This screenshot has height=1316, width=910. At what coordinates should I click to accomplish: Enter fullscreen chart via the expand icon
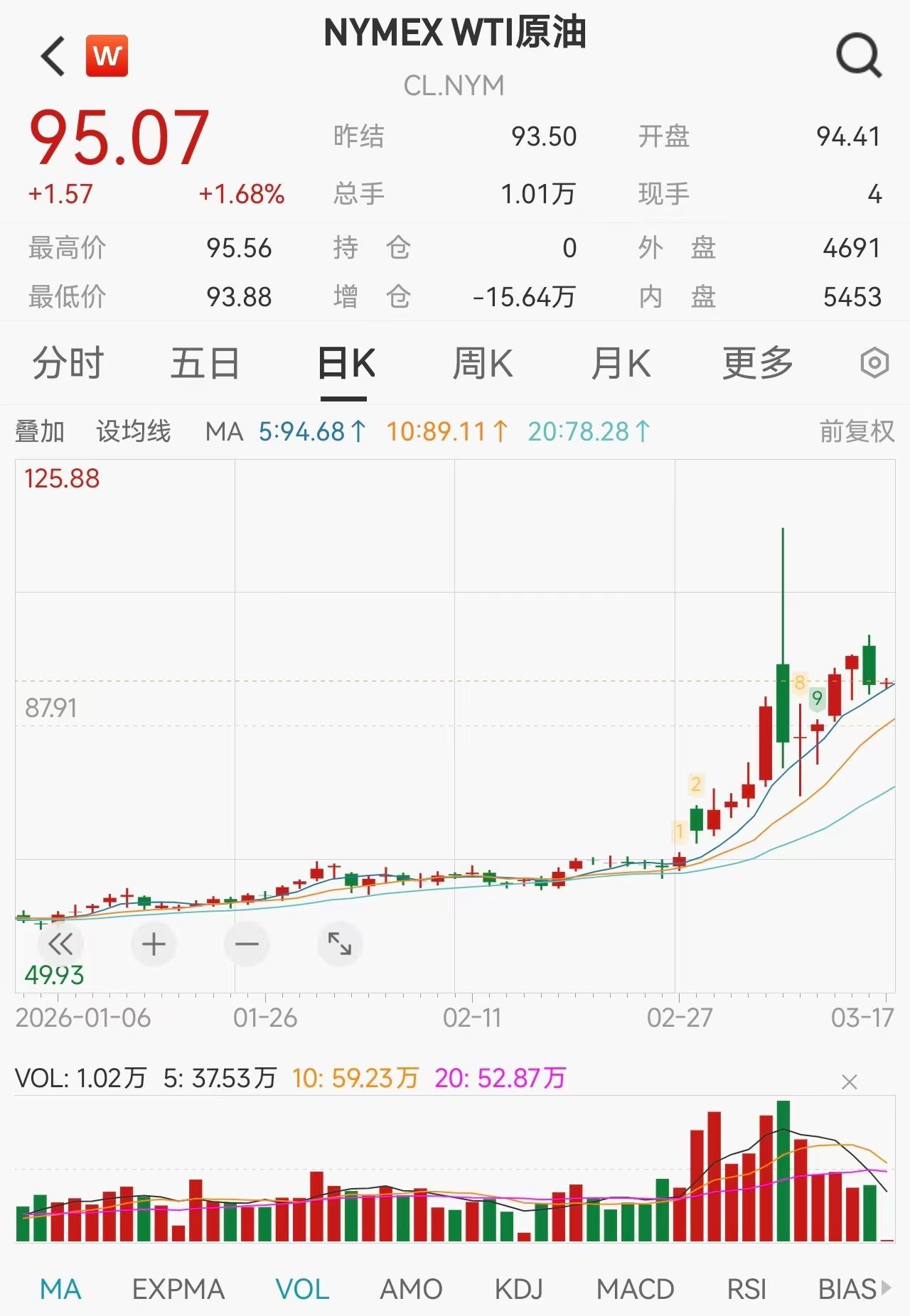(339, 944)
